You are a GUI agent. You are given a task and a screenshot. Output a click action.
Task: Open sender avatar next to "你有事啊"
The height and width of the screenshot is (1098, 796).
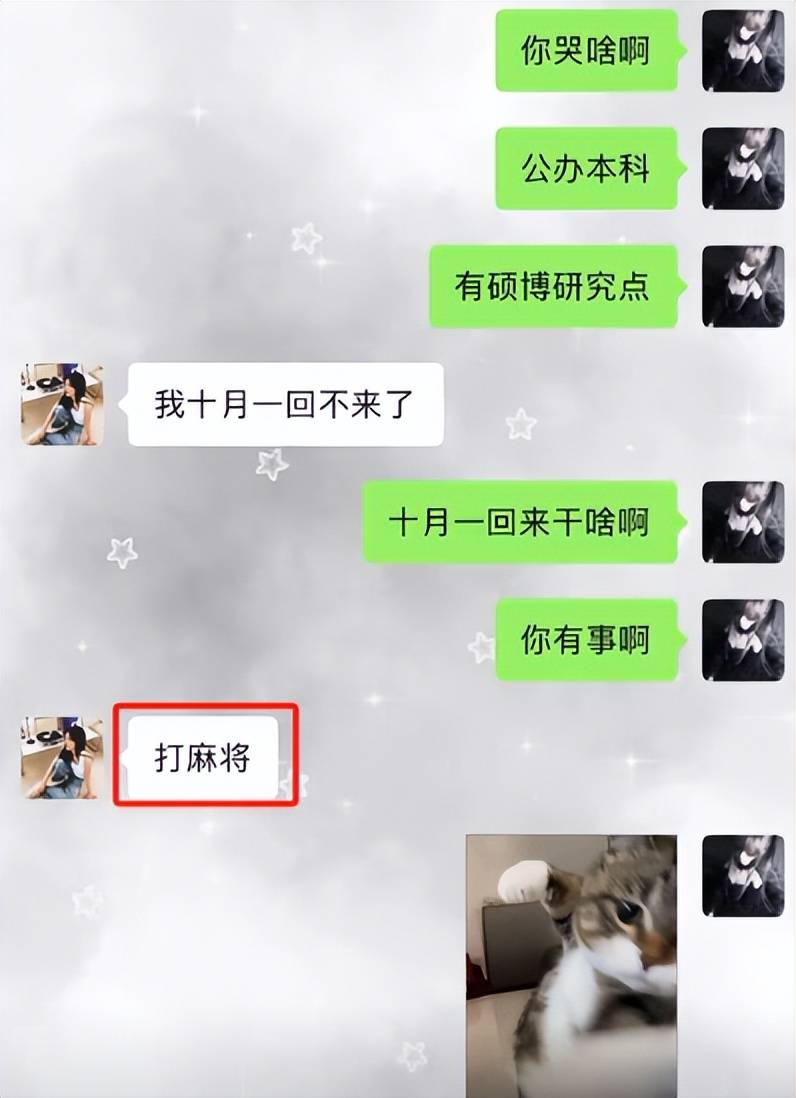point(742,640)
